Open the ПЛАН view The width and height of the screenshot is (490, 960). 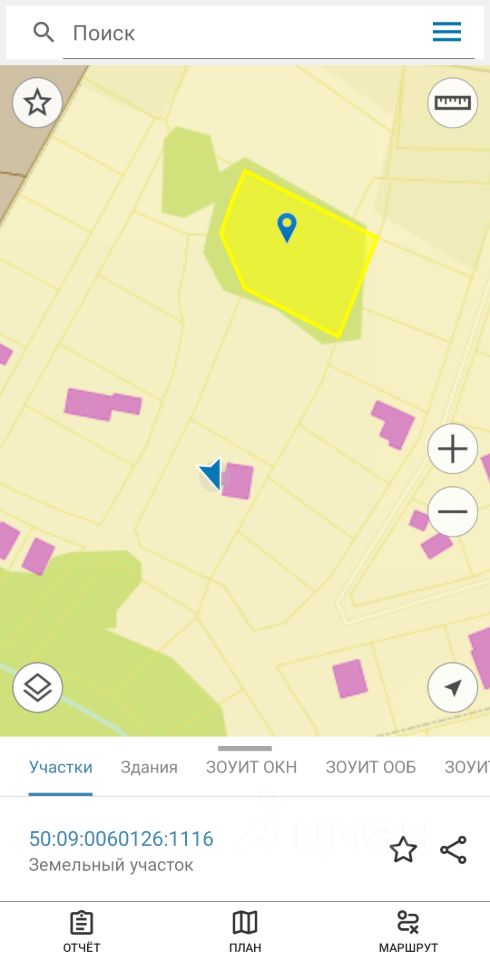coord(245,932)
